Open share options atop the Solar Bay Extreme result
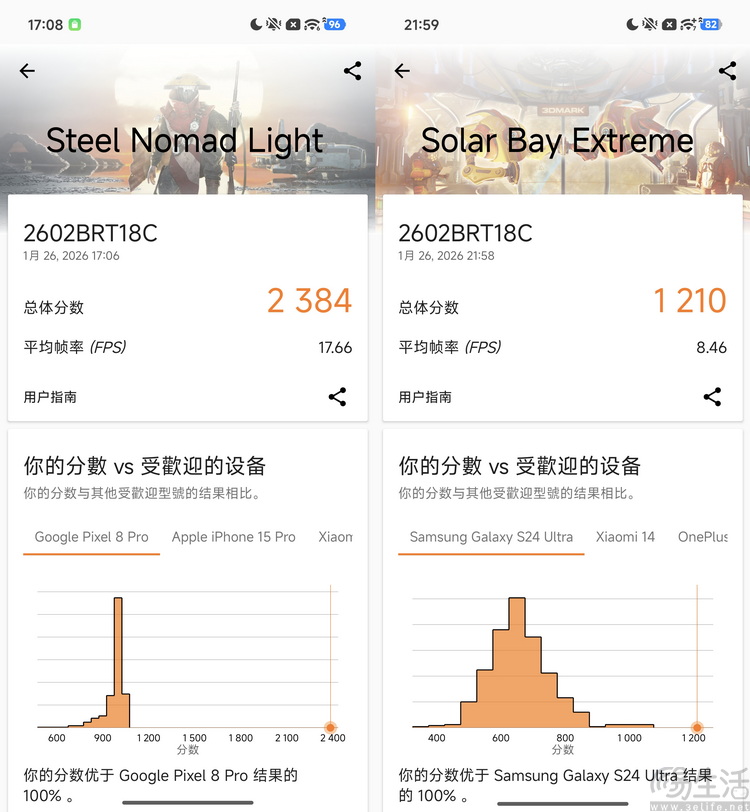This screenshot has height=812, width=750. click(726, 71)
